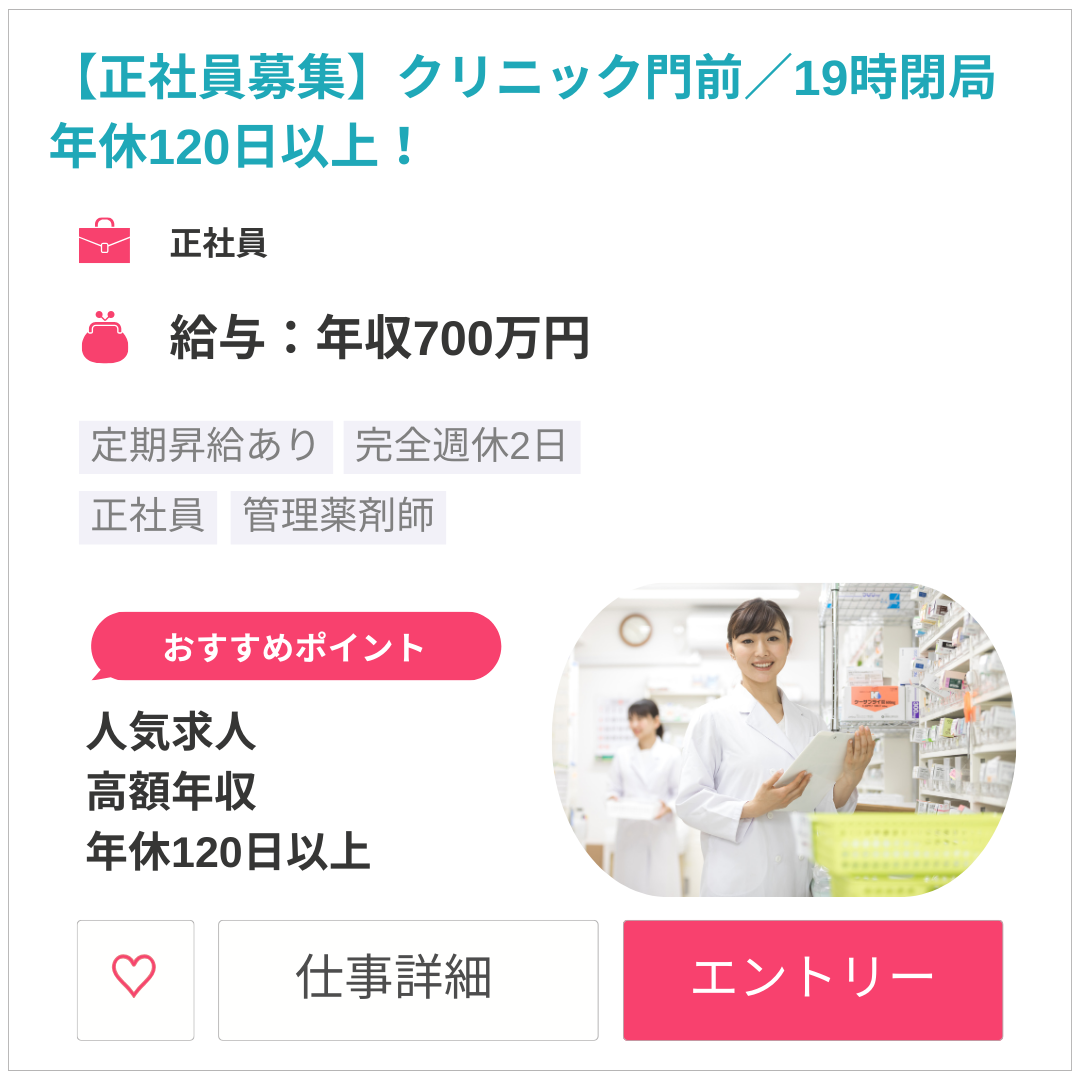Tap the エントリー button to apply

pos(812,979)
